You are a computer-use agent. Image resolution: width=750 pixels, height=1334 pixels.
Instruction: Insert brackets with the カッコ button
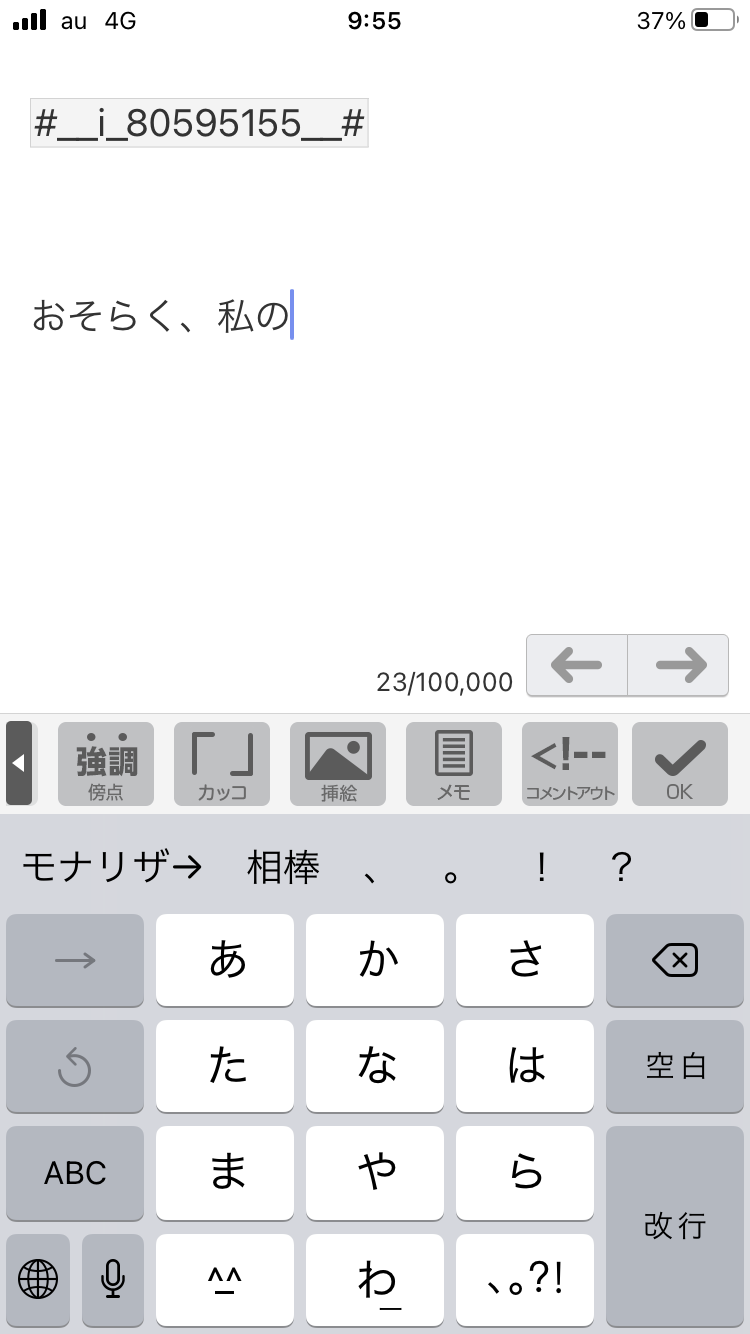pos(222,764)
